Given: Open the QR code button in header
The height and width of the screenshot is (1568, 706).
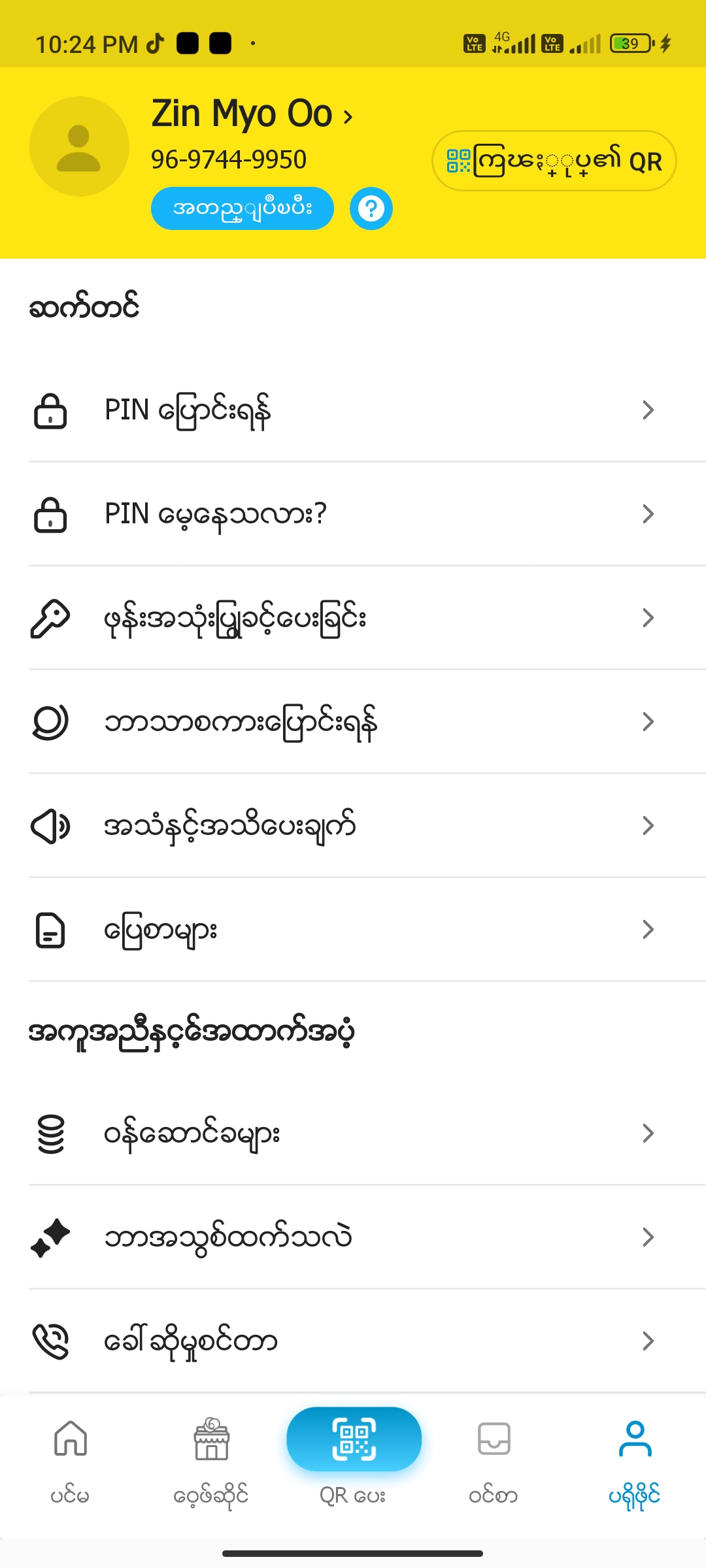Looking at the screenshot, I should pos(554,161).
